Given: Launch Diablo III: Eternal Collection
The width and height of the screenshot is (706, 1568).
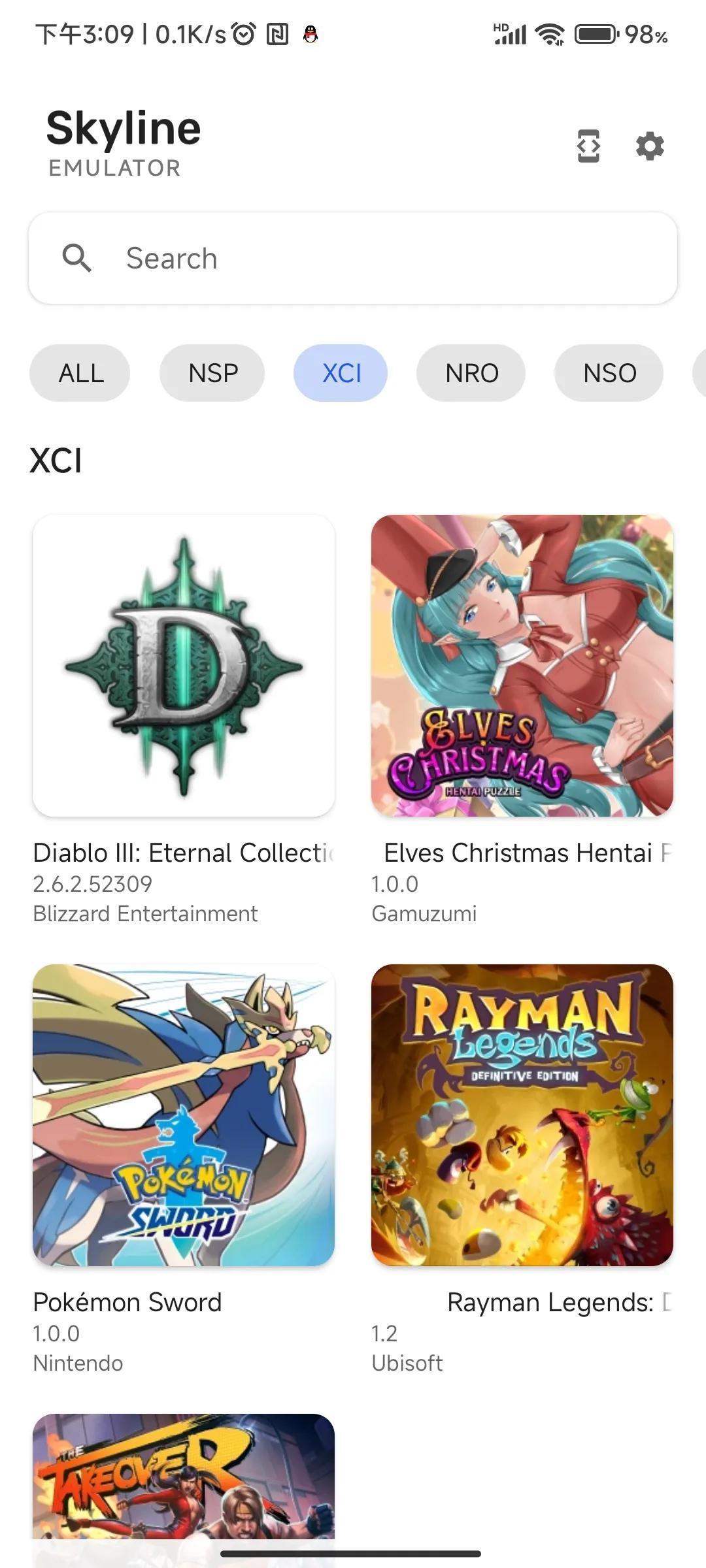Looking at the screenshot, I should coord(184,666).
